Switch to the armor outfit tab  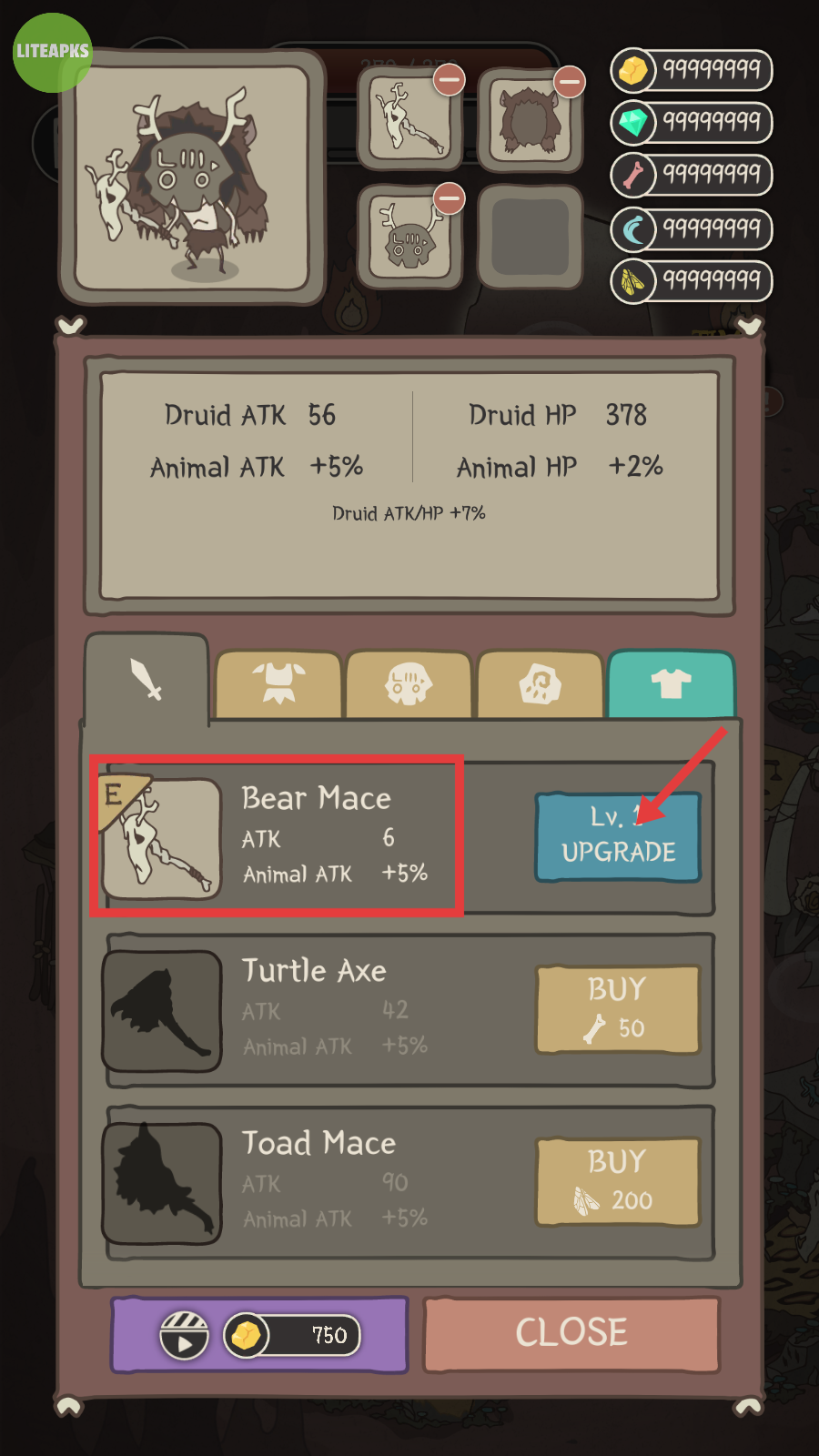[x=278, y=683]
